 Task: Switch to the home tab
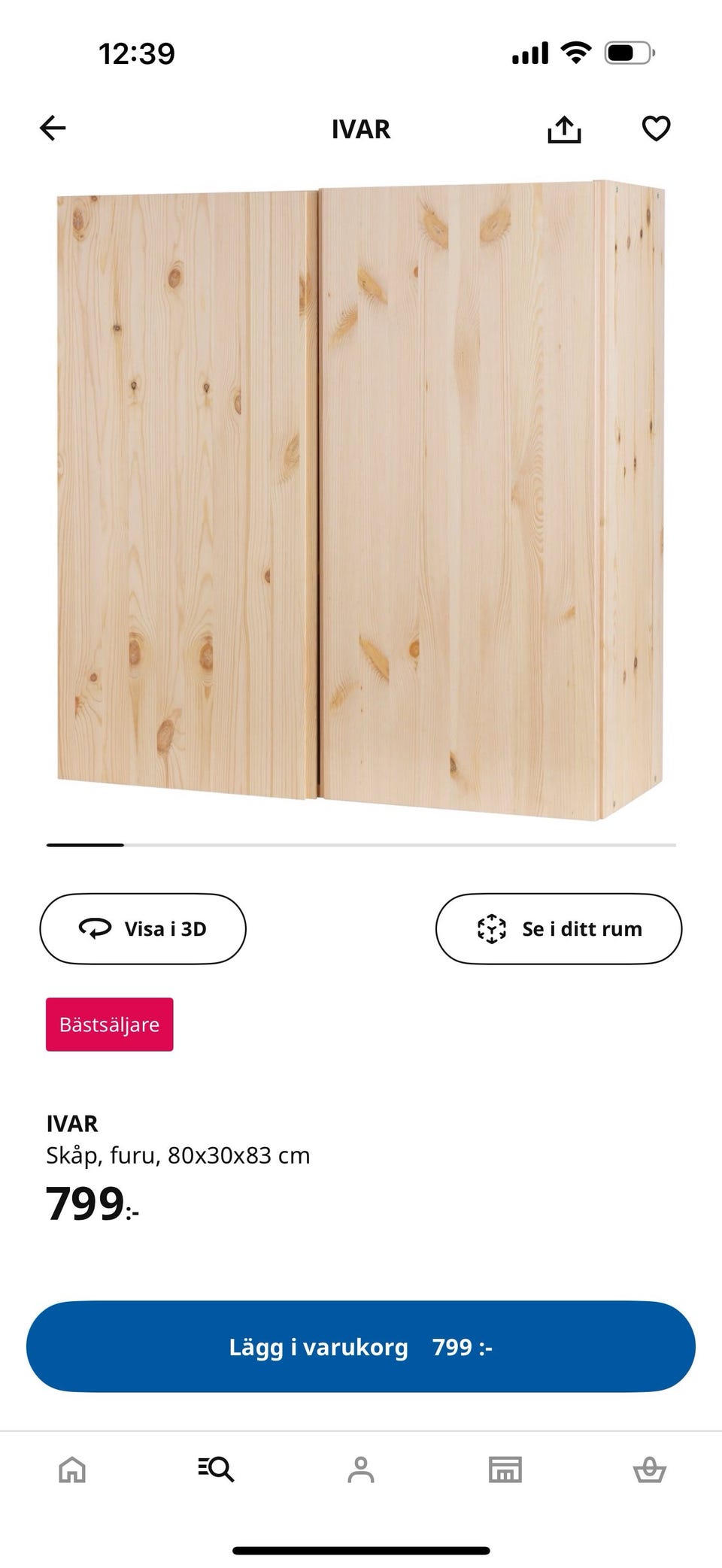(x=72, y=1469)
